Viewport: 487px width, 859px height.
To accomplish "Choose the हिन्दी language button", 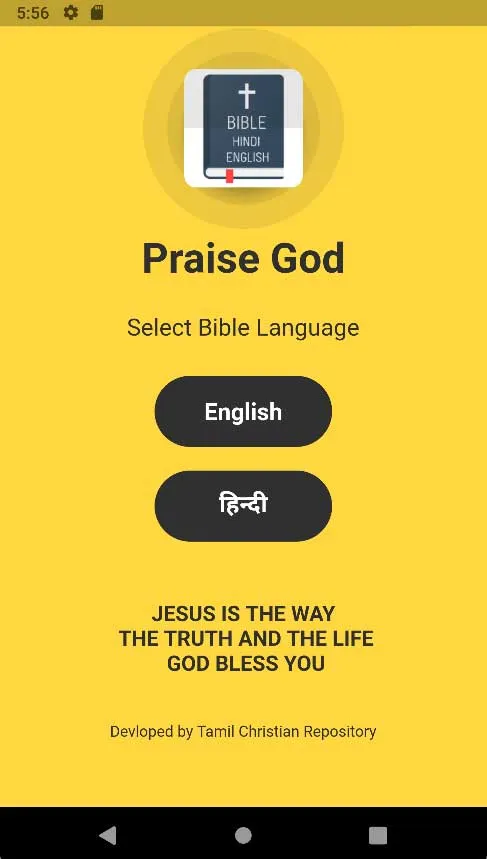I will click(243, 506).
